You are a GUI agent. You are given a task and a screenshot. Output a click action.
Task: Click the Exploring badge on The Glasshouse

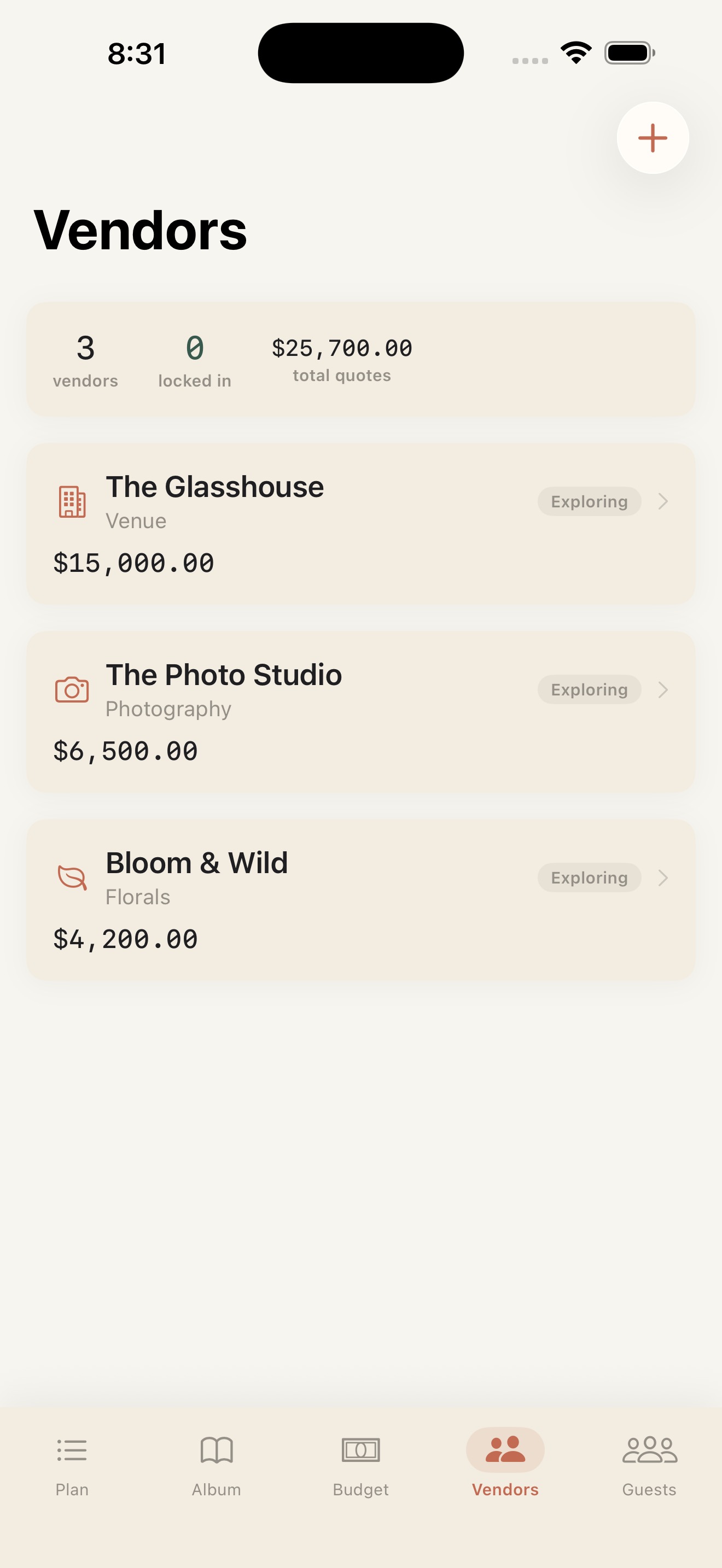tap(589, 501)
